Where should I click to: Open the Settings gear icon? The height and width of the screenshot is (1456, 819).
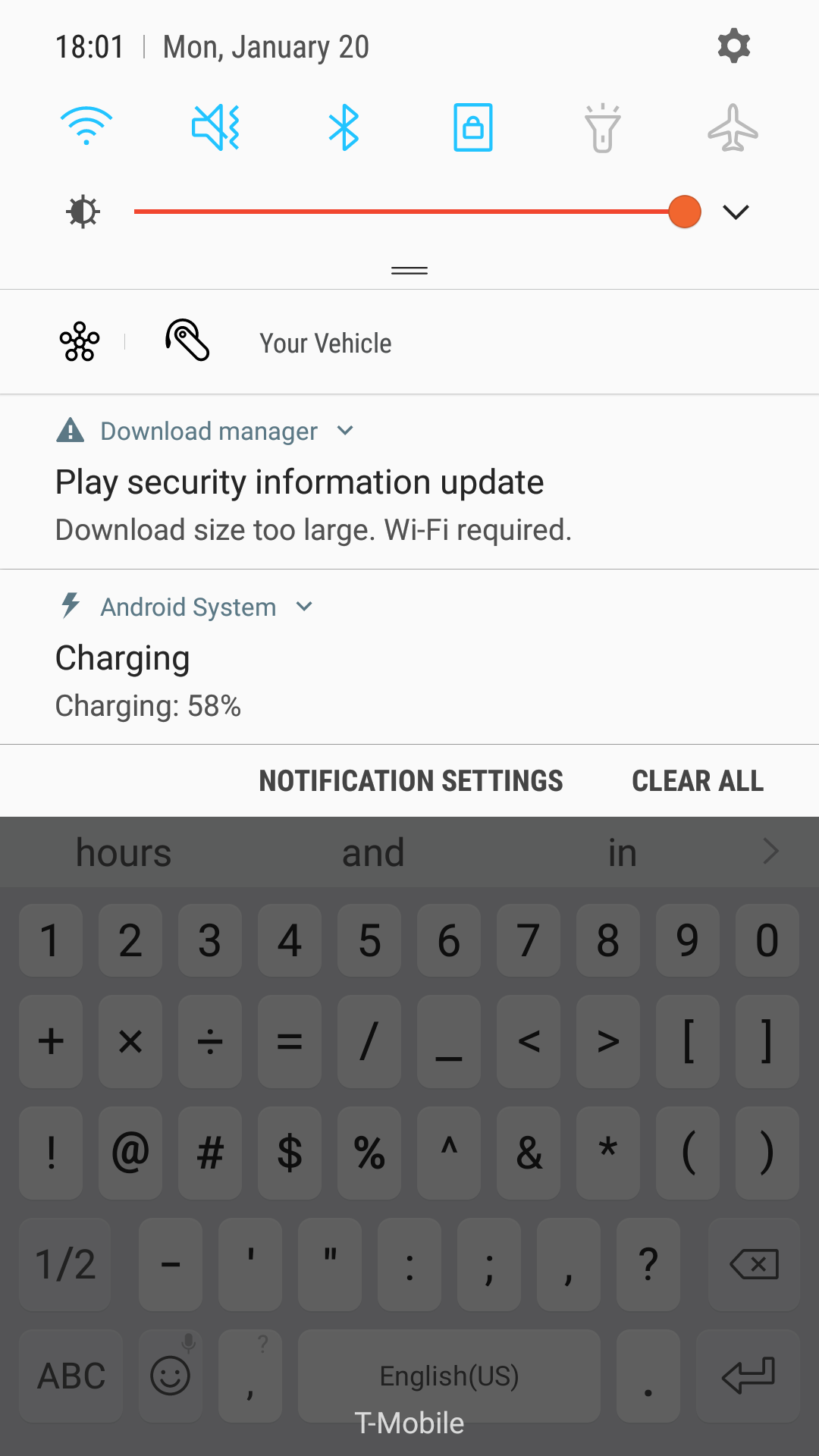tap(733, 46)
